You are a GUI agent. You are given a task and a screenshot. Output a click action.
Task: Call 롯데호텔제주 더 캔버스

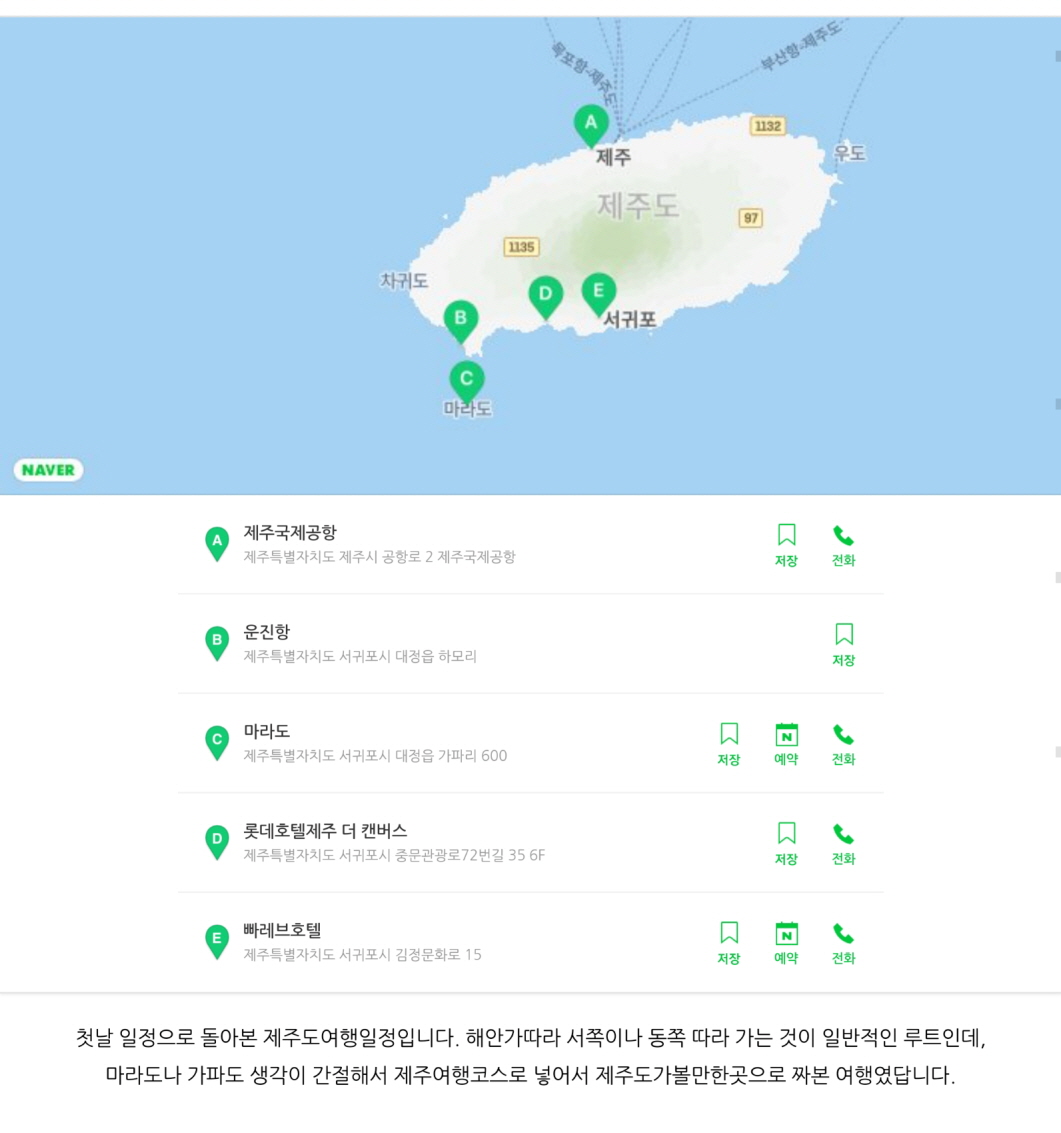[843, 842]
